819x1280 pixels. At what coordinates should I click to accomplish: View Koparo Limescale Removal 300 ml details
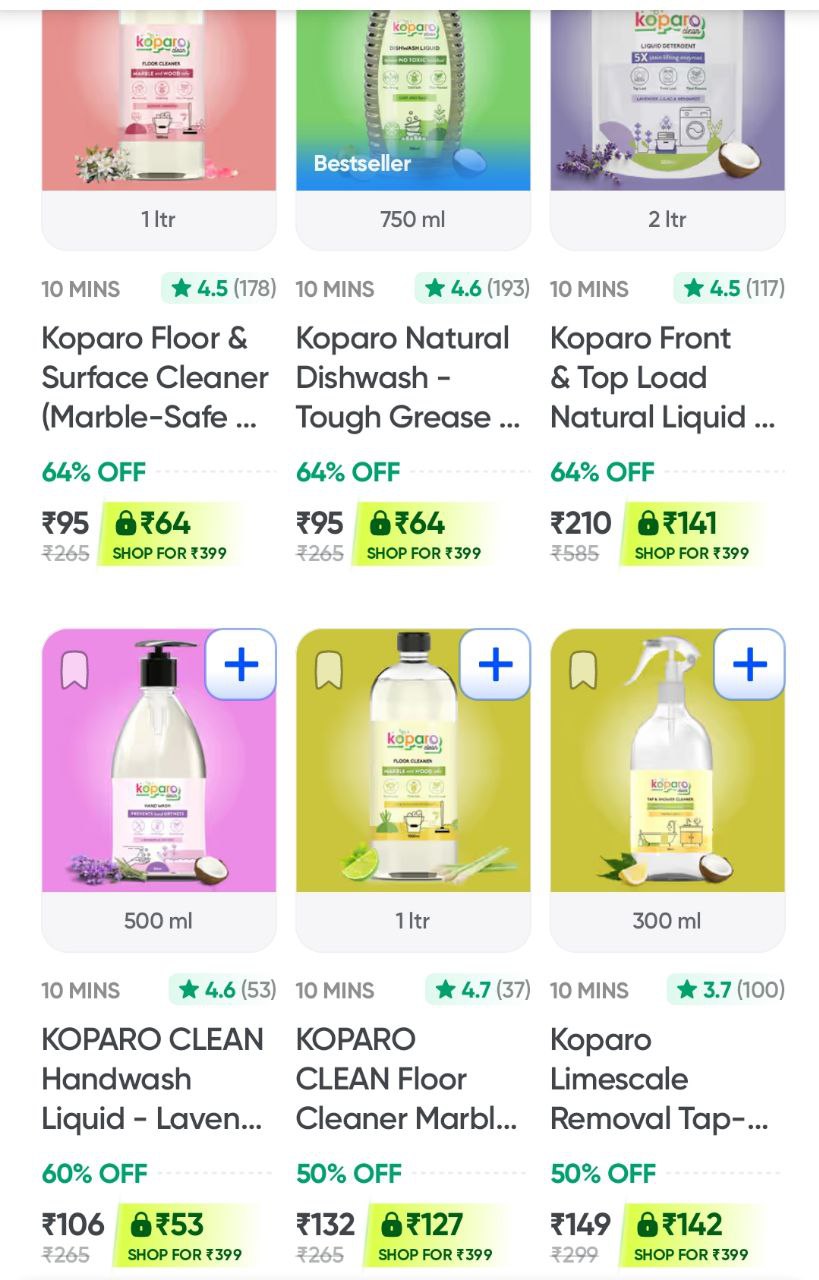point(660,1079)
